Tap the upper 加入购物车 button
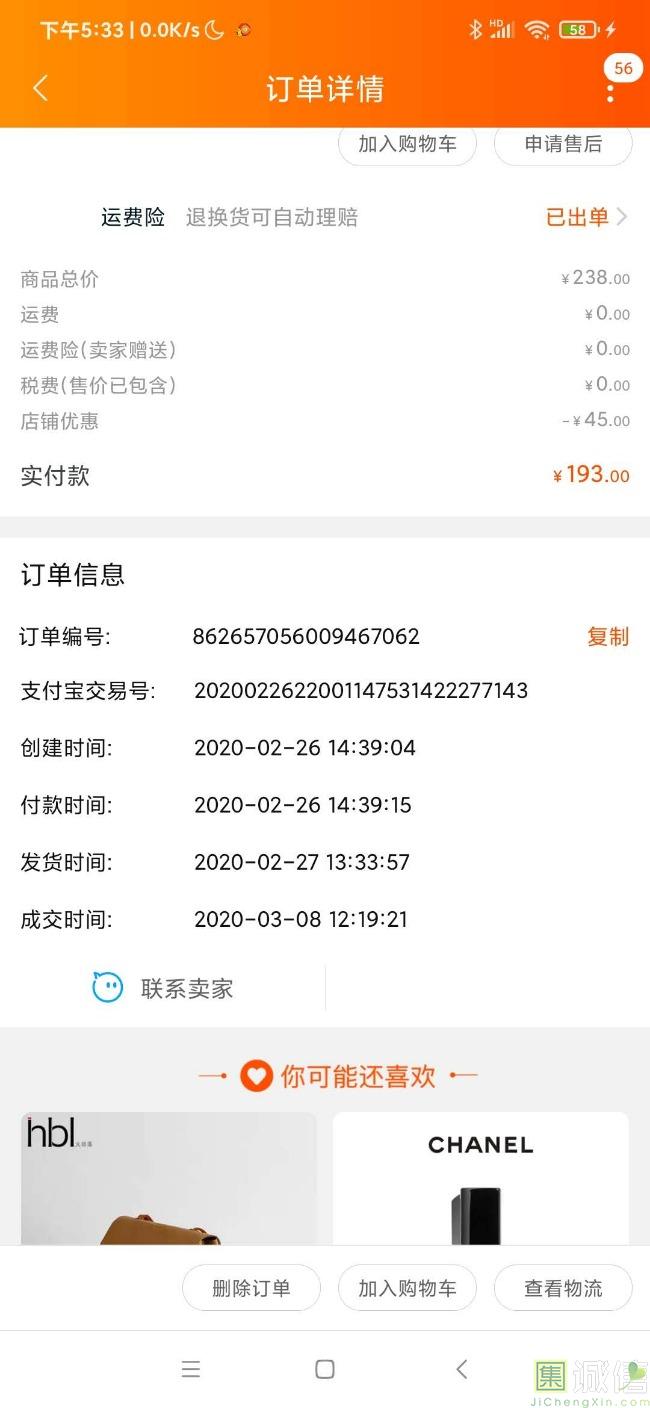Viewport: 650px width, 1408px height. 407,144
